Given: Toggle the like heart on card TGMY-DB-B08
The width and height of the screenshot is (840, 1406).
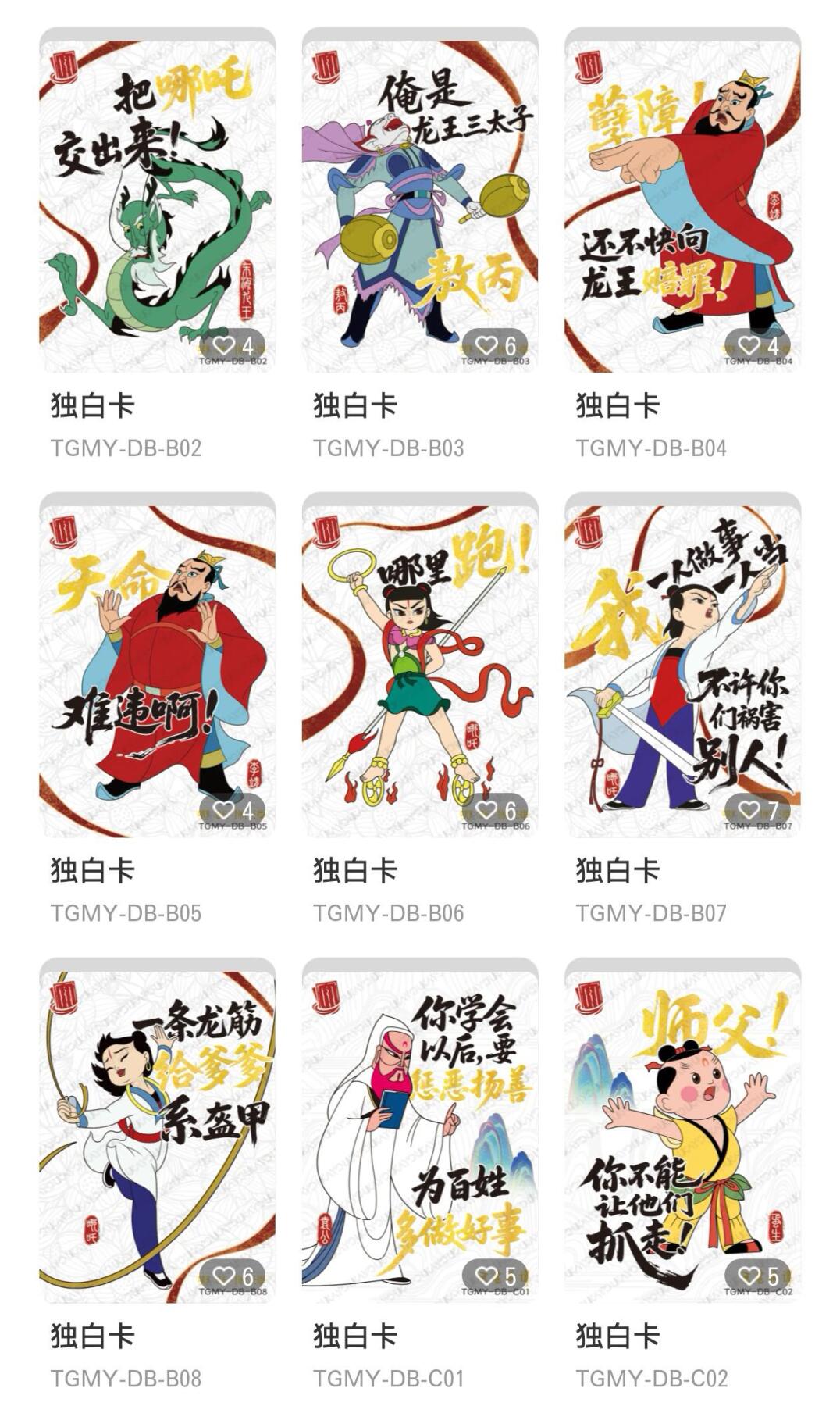Looking at the screenshot, I should coord(222,1273).
